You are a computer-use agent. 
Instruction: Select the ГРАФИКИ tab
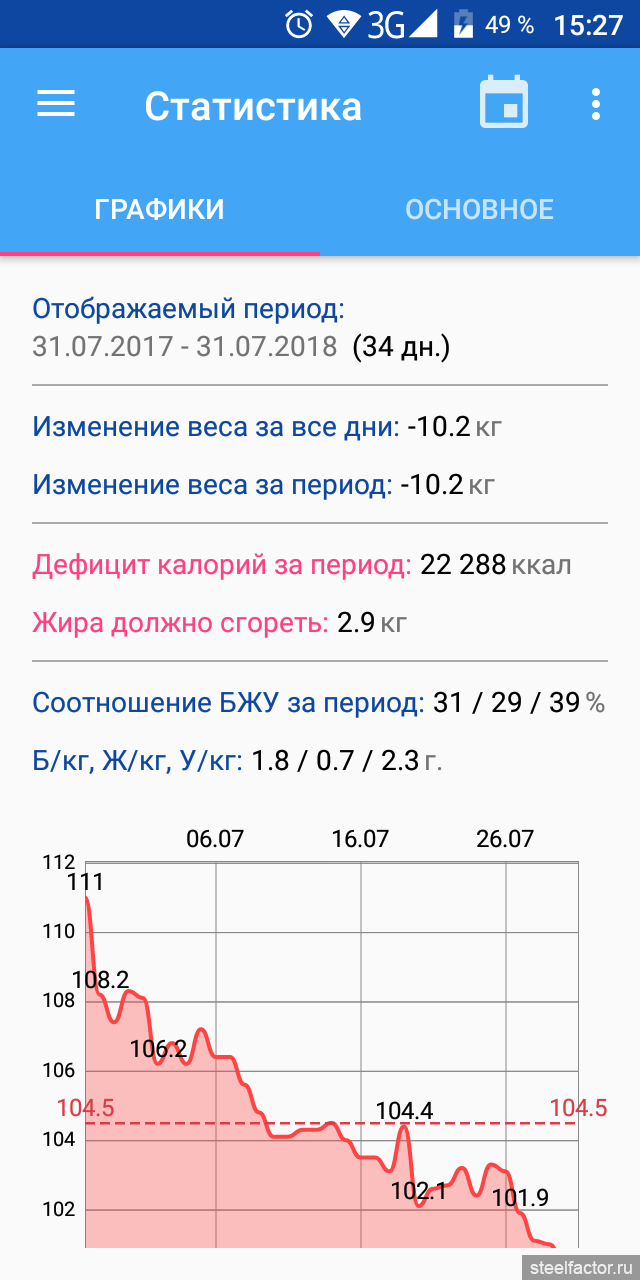click(x=160, y=209)
